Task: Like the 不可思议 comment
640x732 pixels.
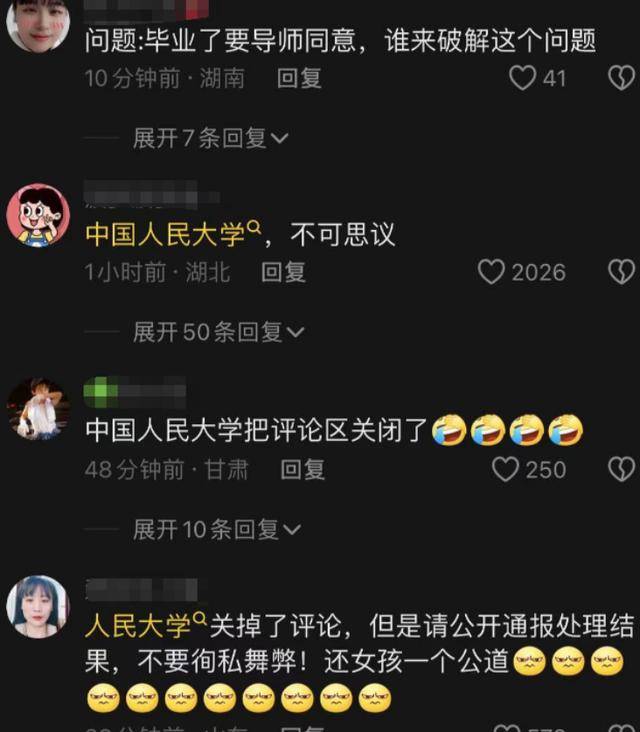Action: tap(491, 272)
